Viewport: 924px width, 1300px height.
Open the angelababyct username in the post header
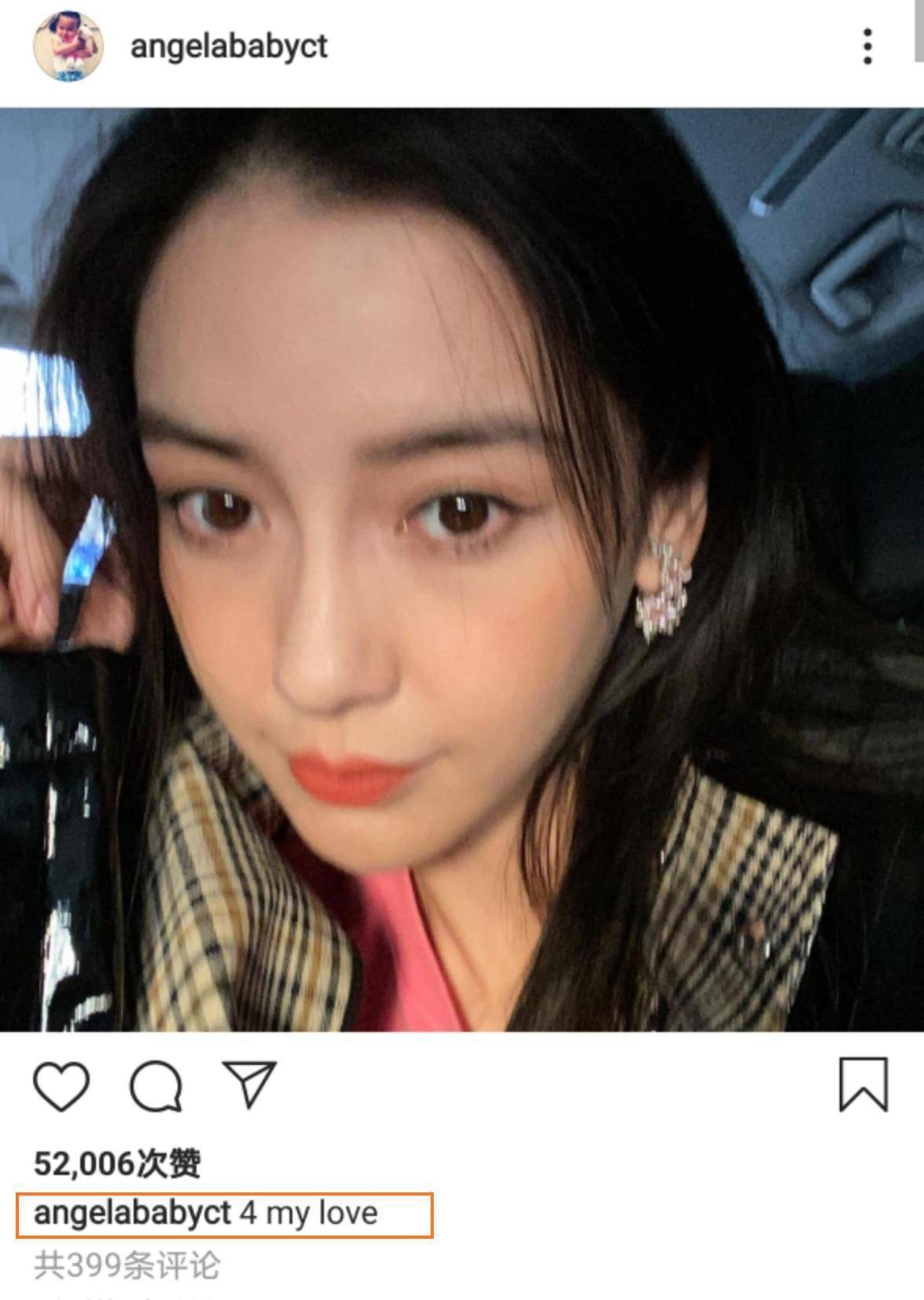pyautogui.click(x=229, y=46)
